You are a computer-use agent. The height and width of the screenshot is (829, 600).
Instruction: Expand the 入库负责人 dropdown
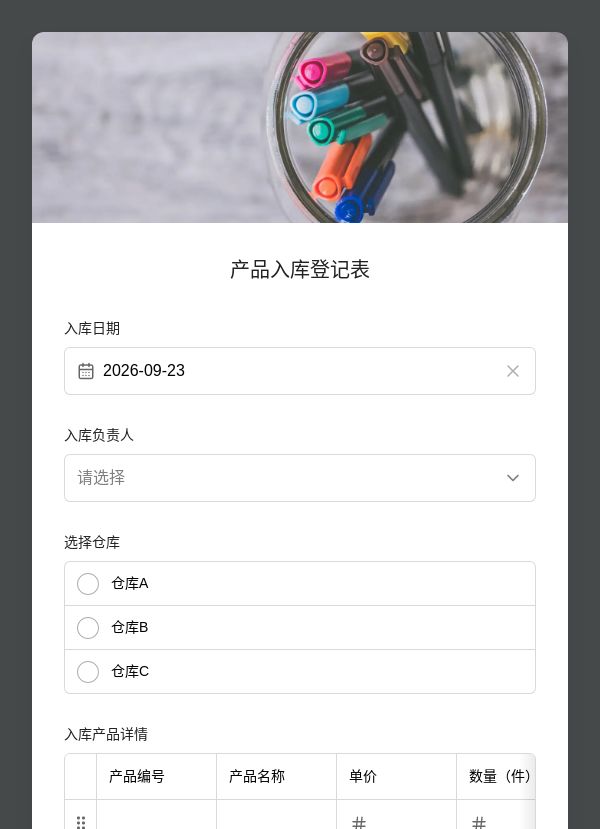(299, 478)
